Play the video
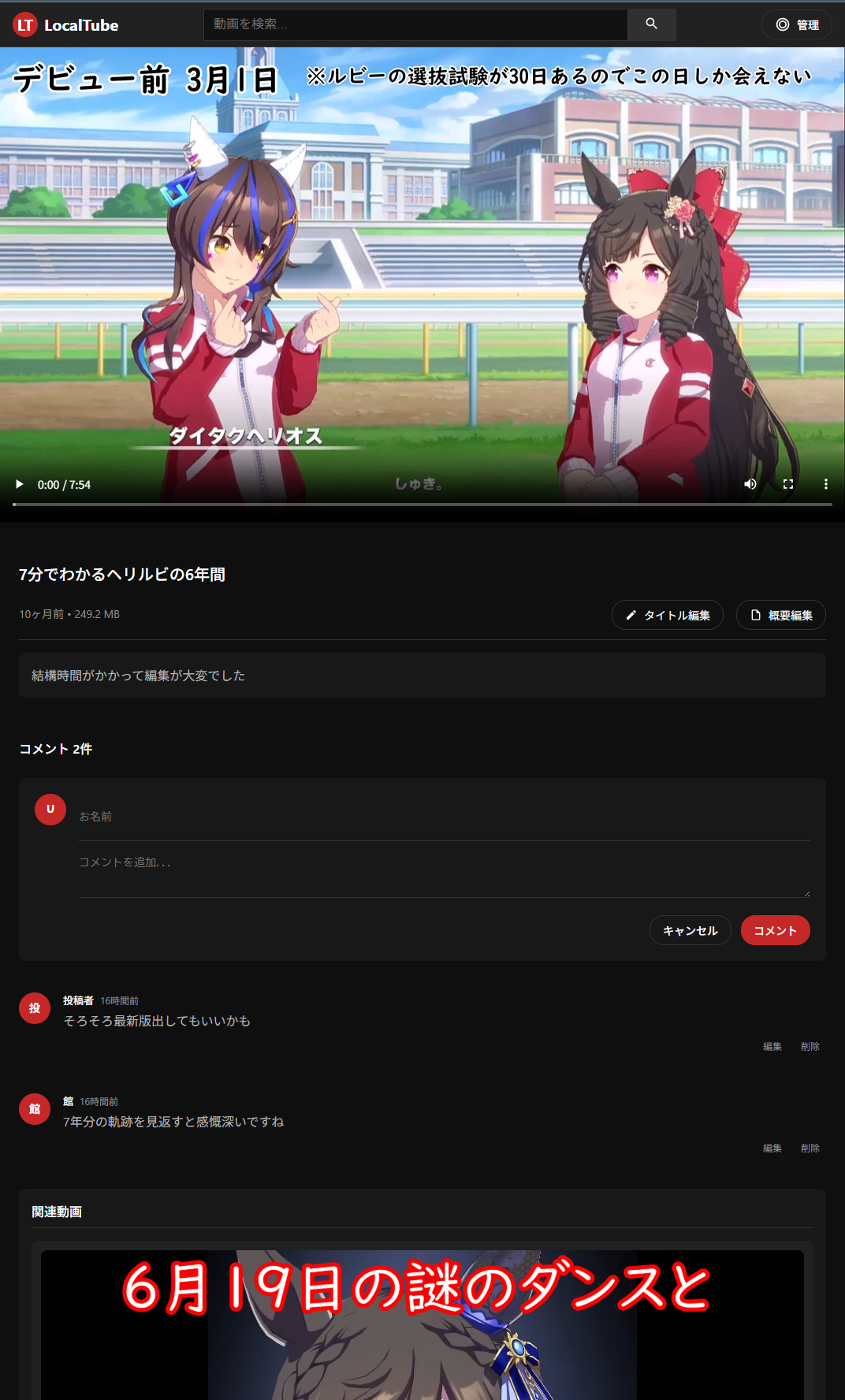This screenshot has width=845, height=1400. (x=20, y=484)
